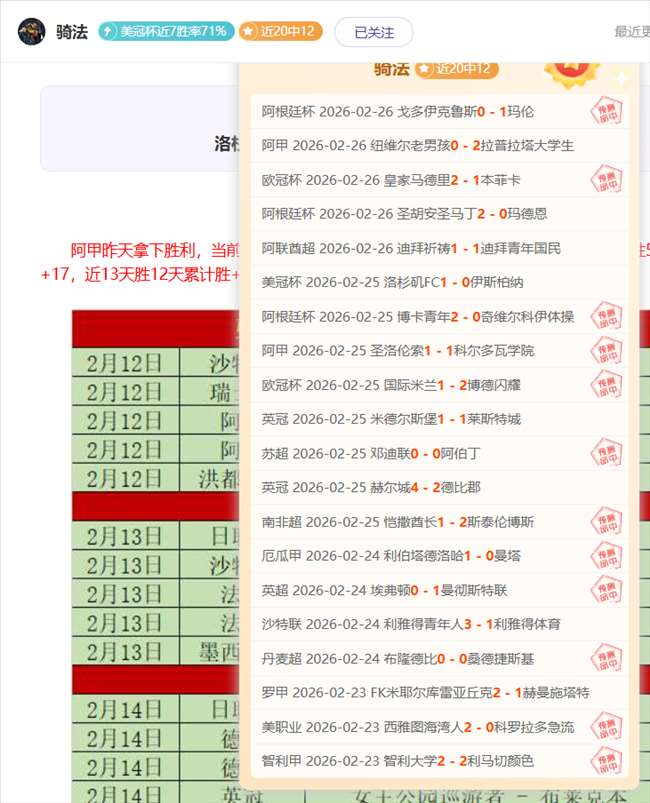The width and height of the screenshot is (650, 803).
Task: Tap the 已关注 follow button
Action: [373, 32]
